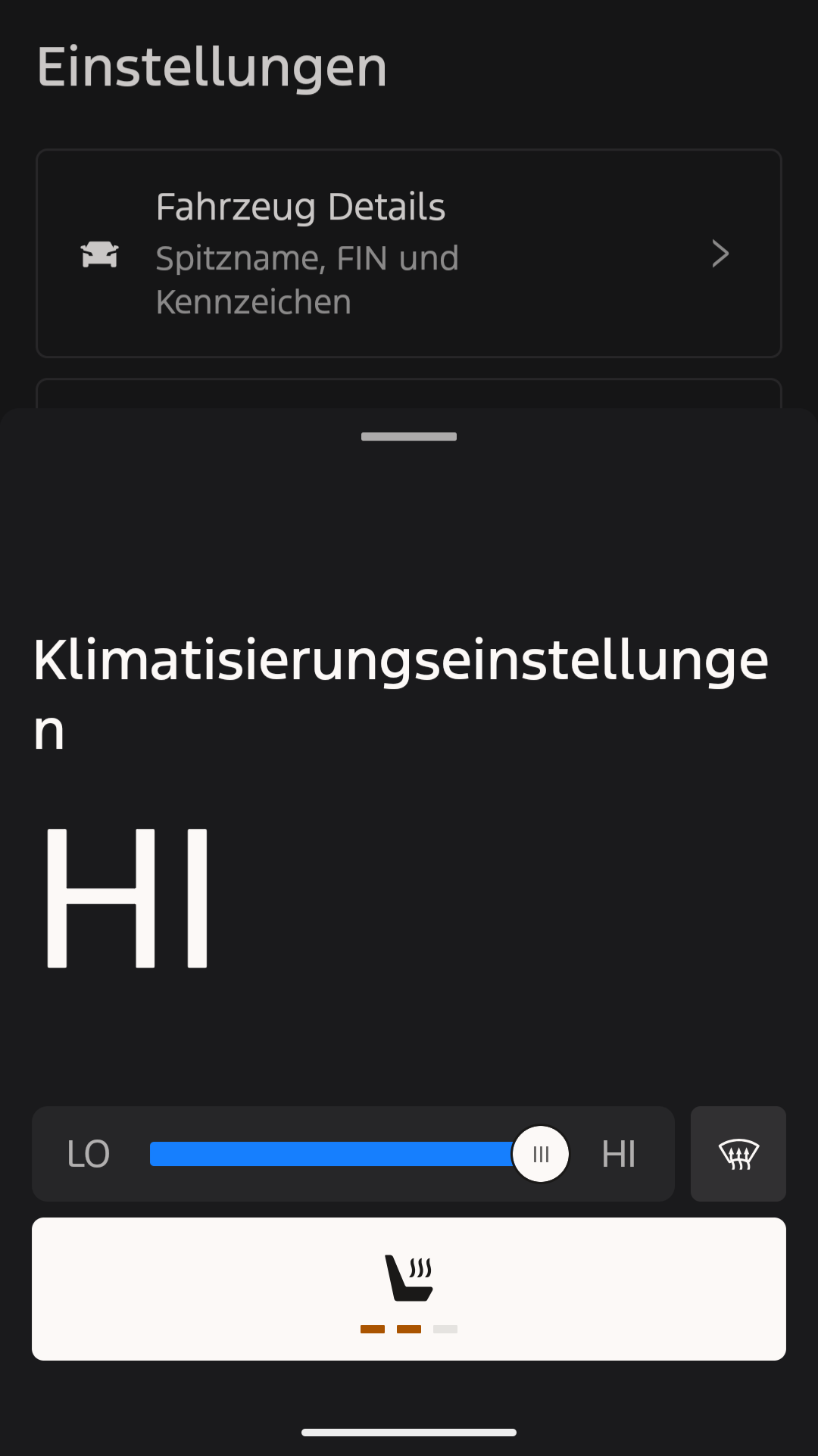
Task: Tap the bottom sheet drag handle
Action: (x=409, y=437)
